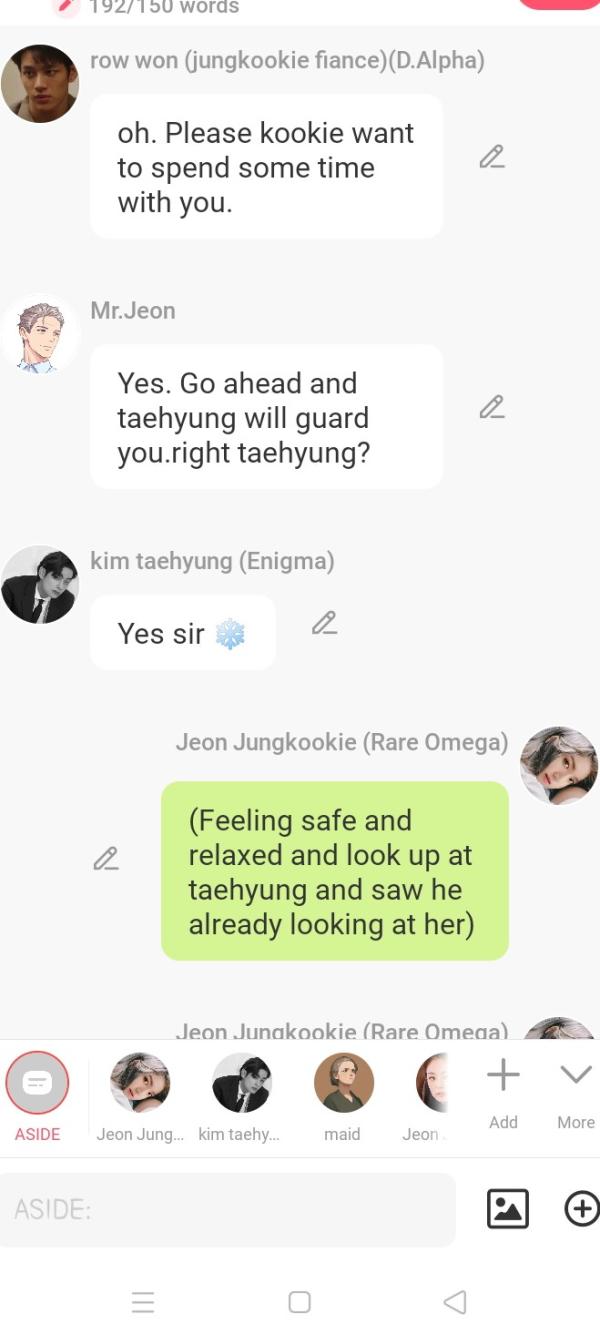The height and width of the screenshot is (1334, 600).
Task: Go back with the system back button
Action: pos(454,1301)
